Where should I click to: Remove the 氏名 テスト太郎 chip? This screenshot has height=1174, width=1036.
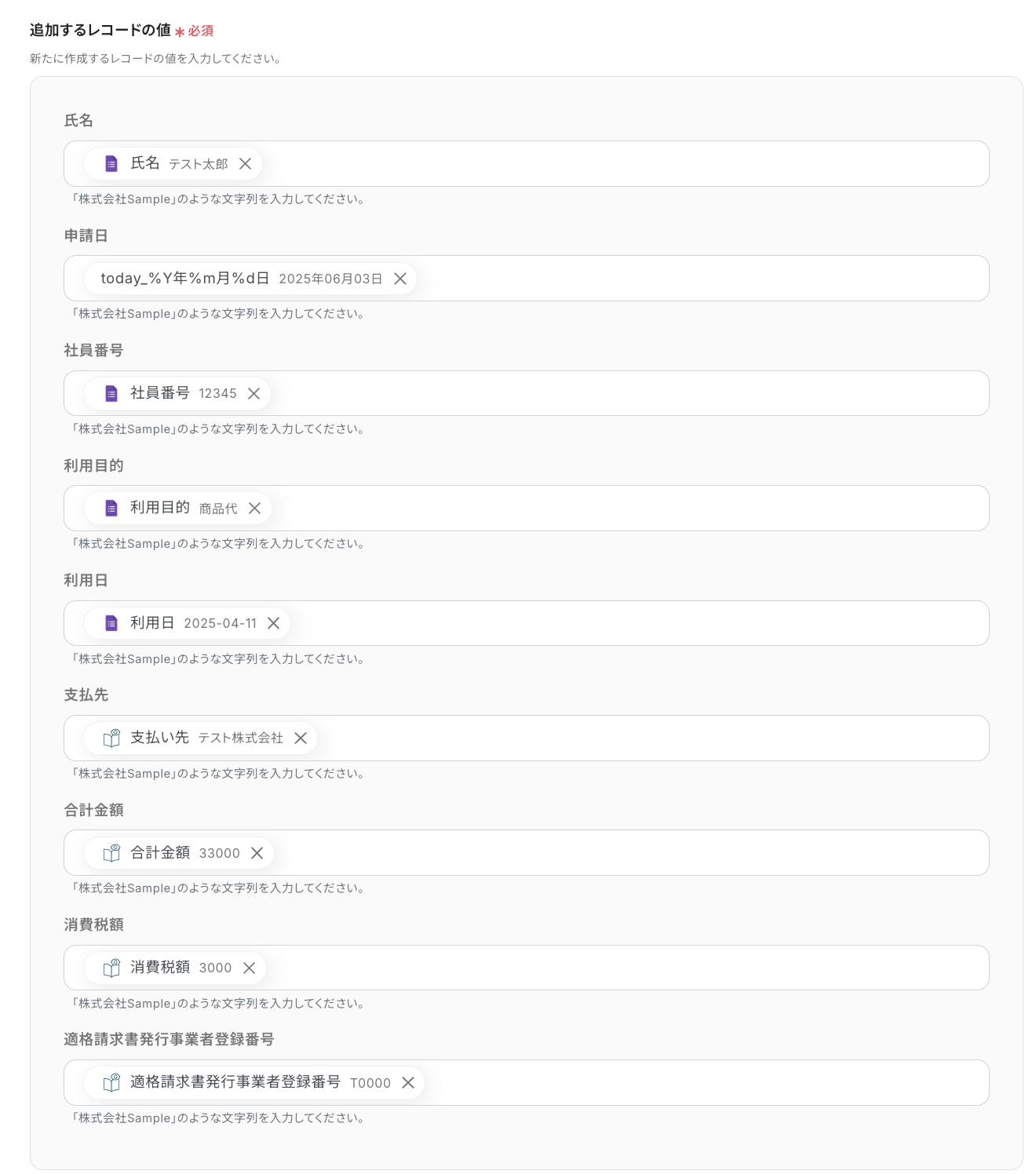click(x=245, y=164)
